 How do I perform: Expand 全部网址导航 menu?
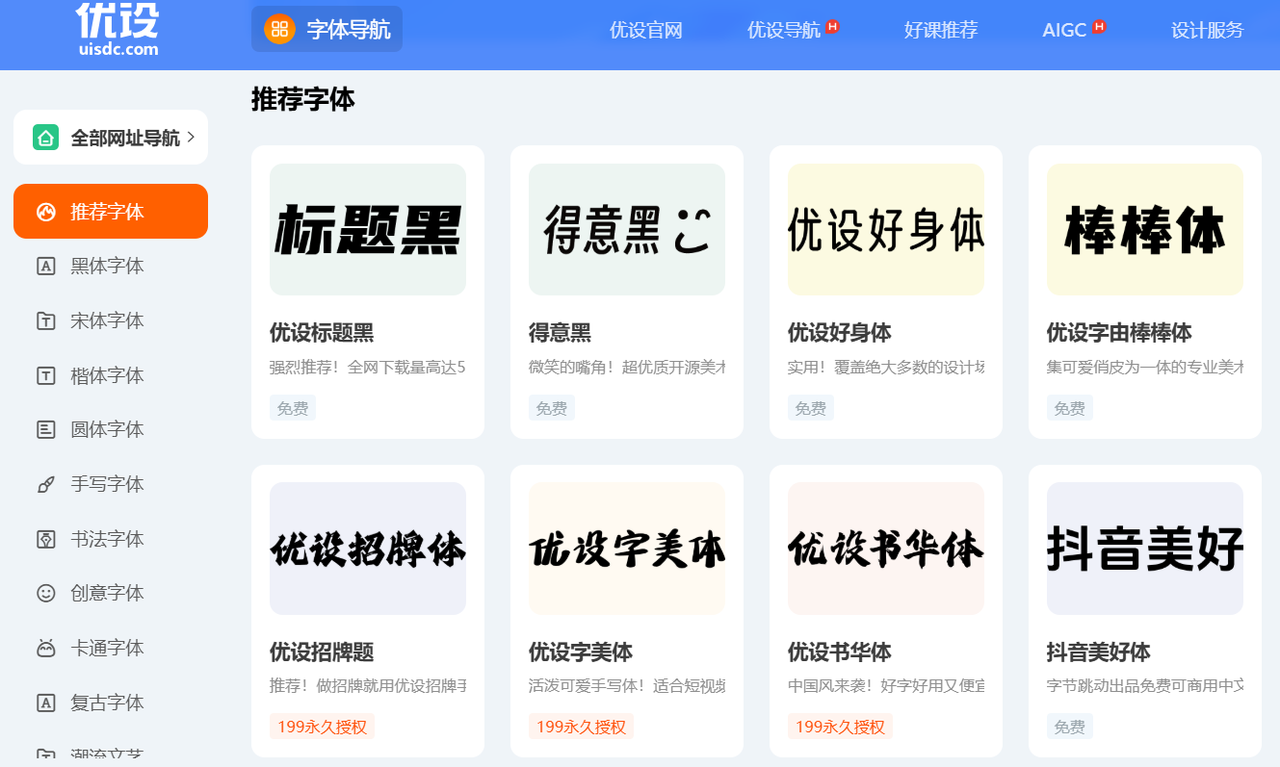click(x=111, y=137)
